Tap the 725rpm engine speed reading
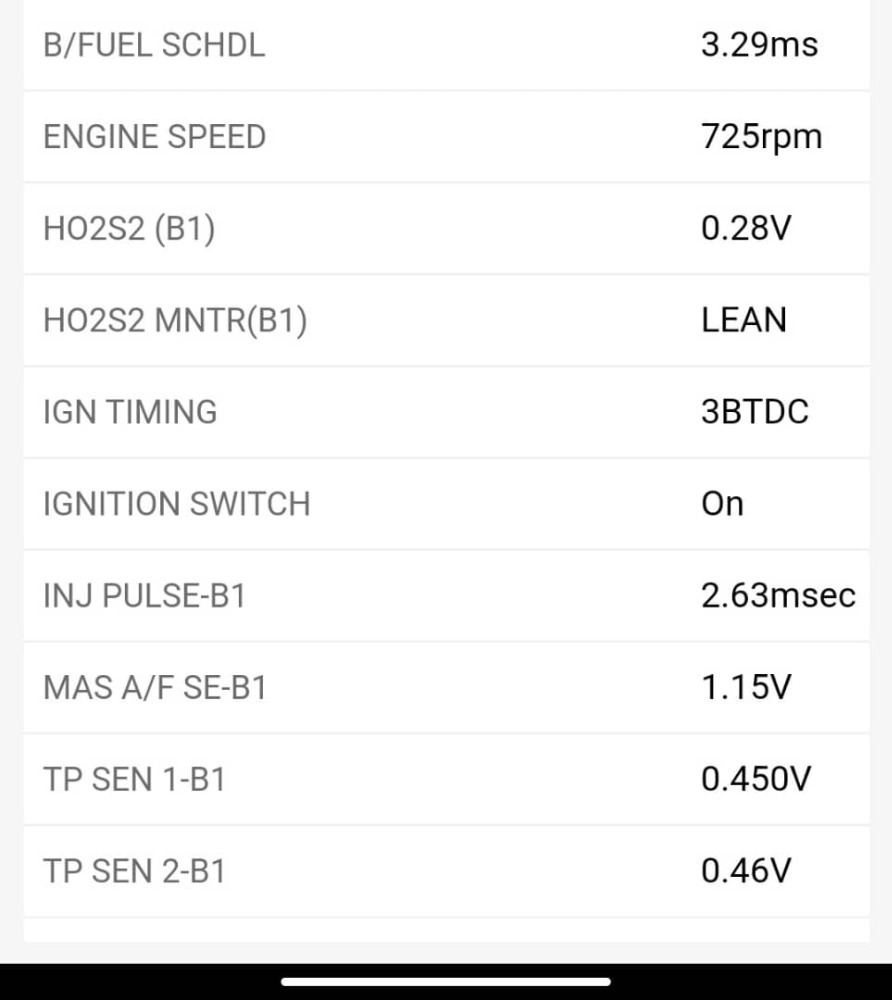 (x=762, y=136)
